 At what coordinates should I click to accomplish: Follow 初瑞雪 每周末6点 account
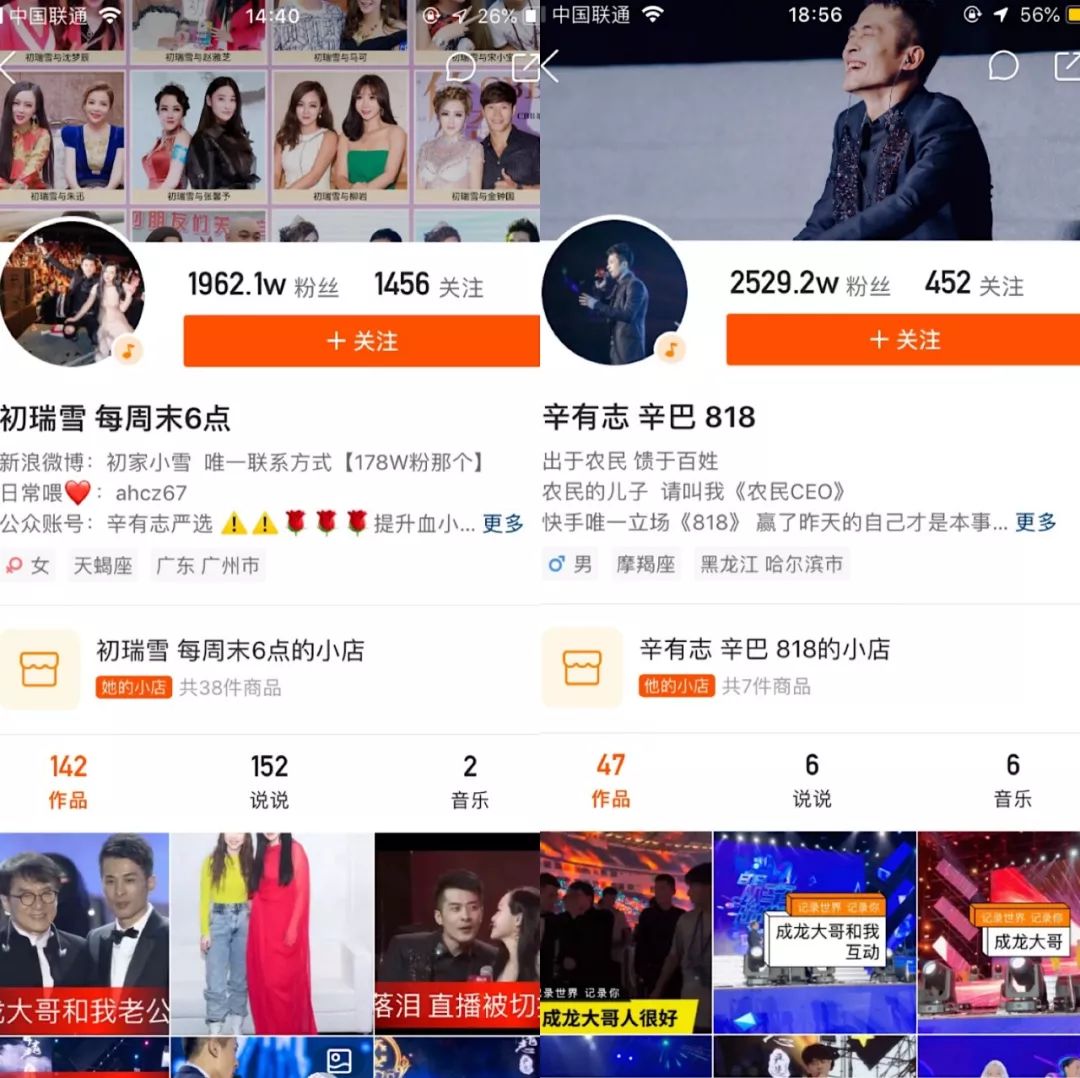[x=361, y=341]
